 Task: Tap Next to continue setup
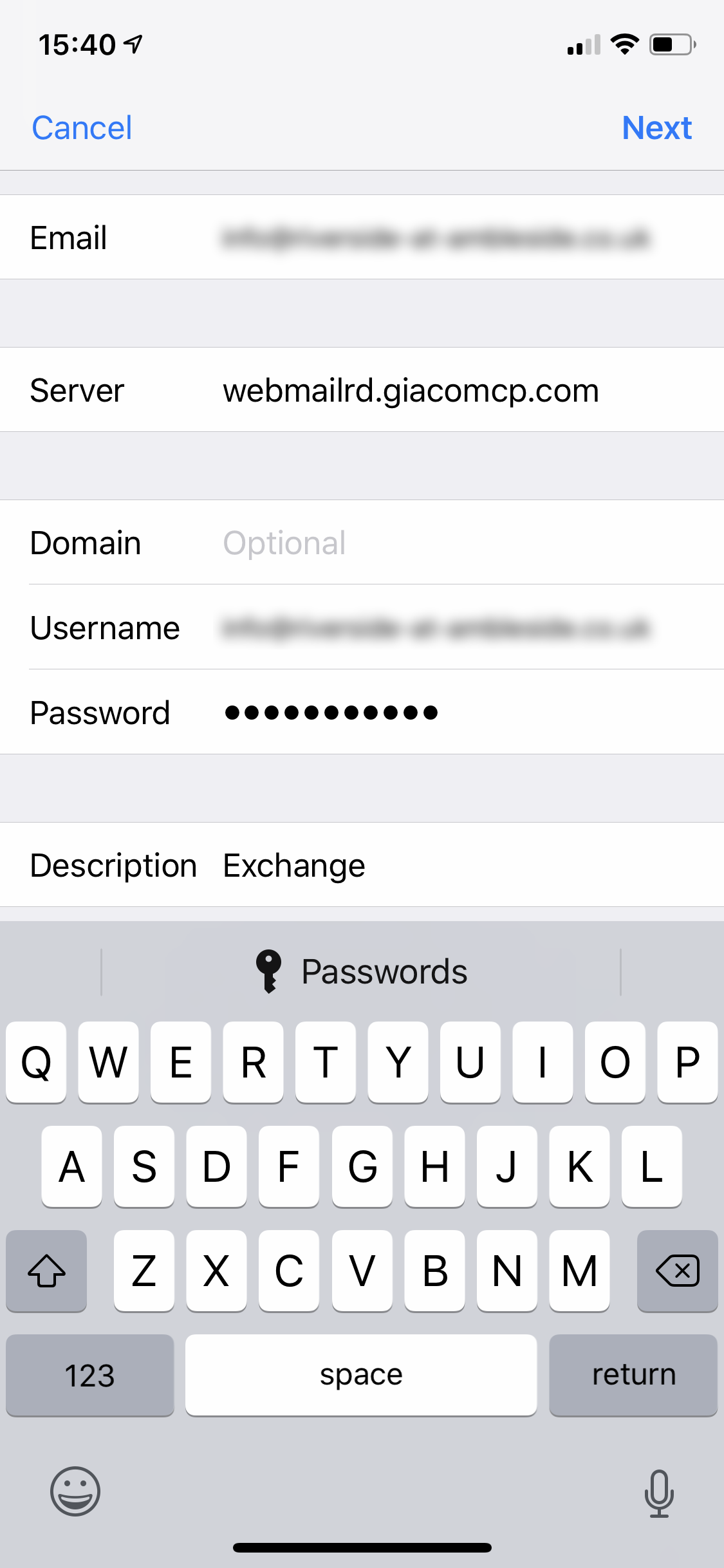coord(656,127)
